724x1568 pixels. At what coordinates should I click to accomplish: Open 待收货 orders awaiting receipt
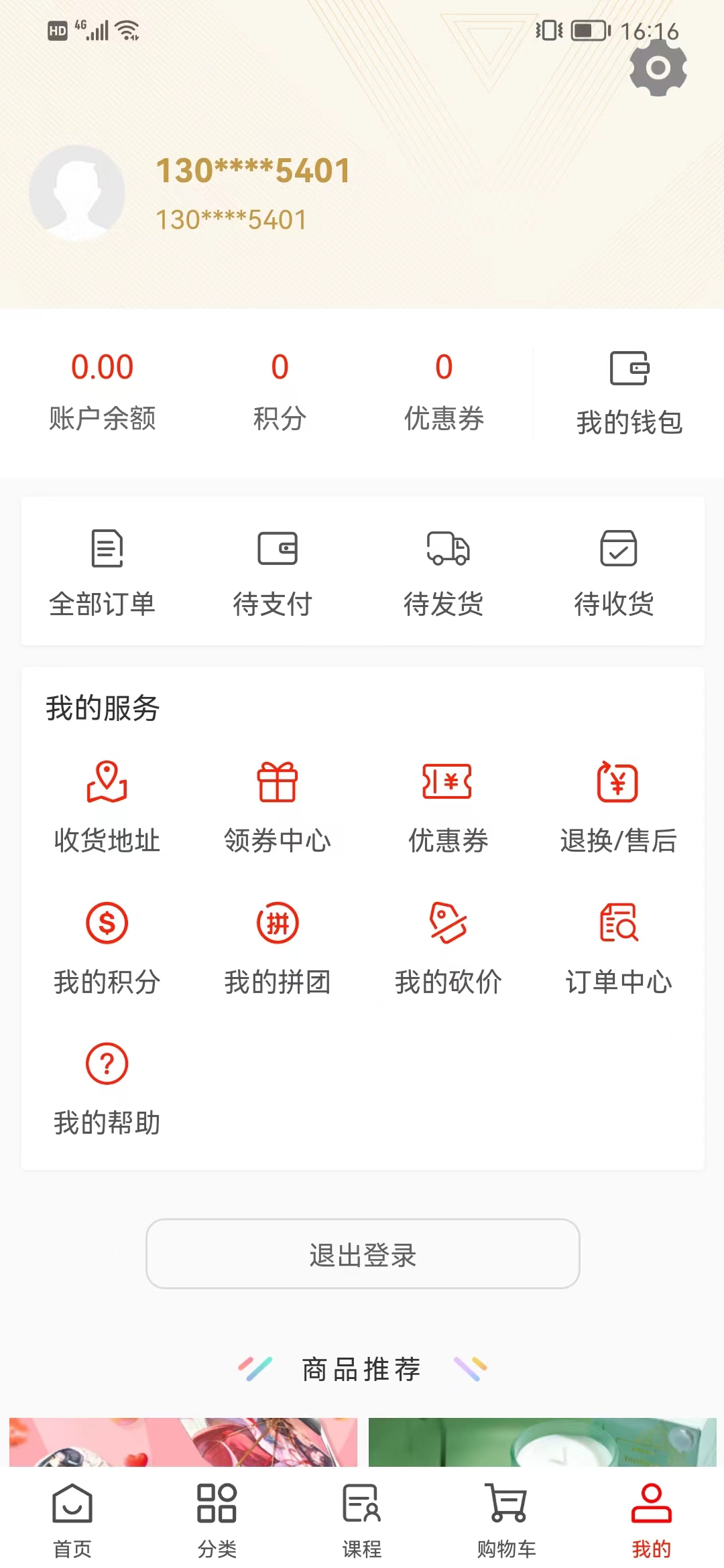(615, 573)
